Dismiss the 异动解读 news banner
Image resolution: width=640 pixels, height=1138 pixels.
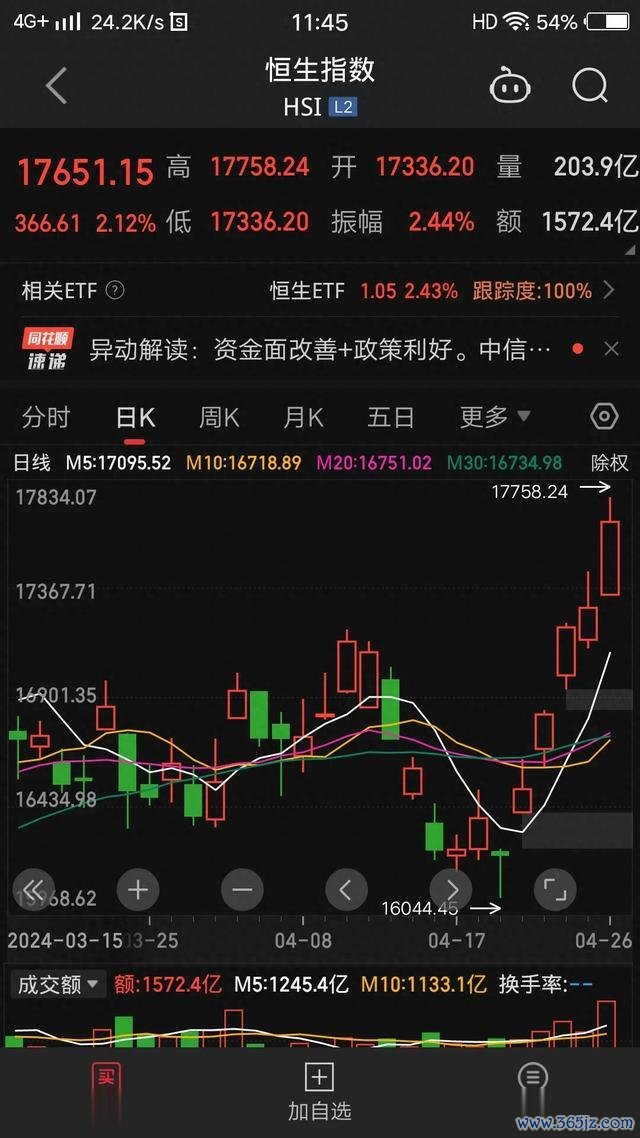pyautogui.click(x=611, y=349)
